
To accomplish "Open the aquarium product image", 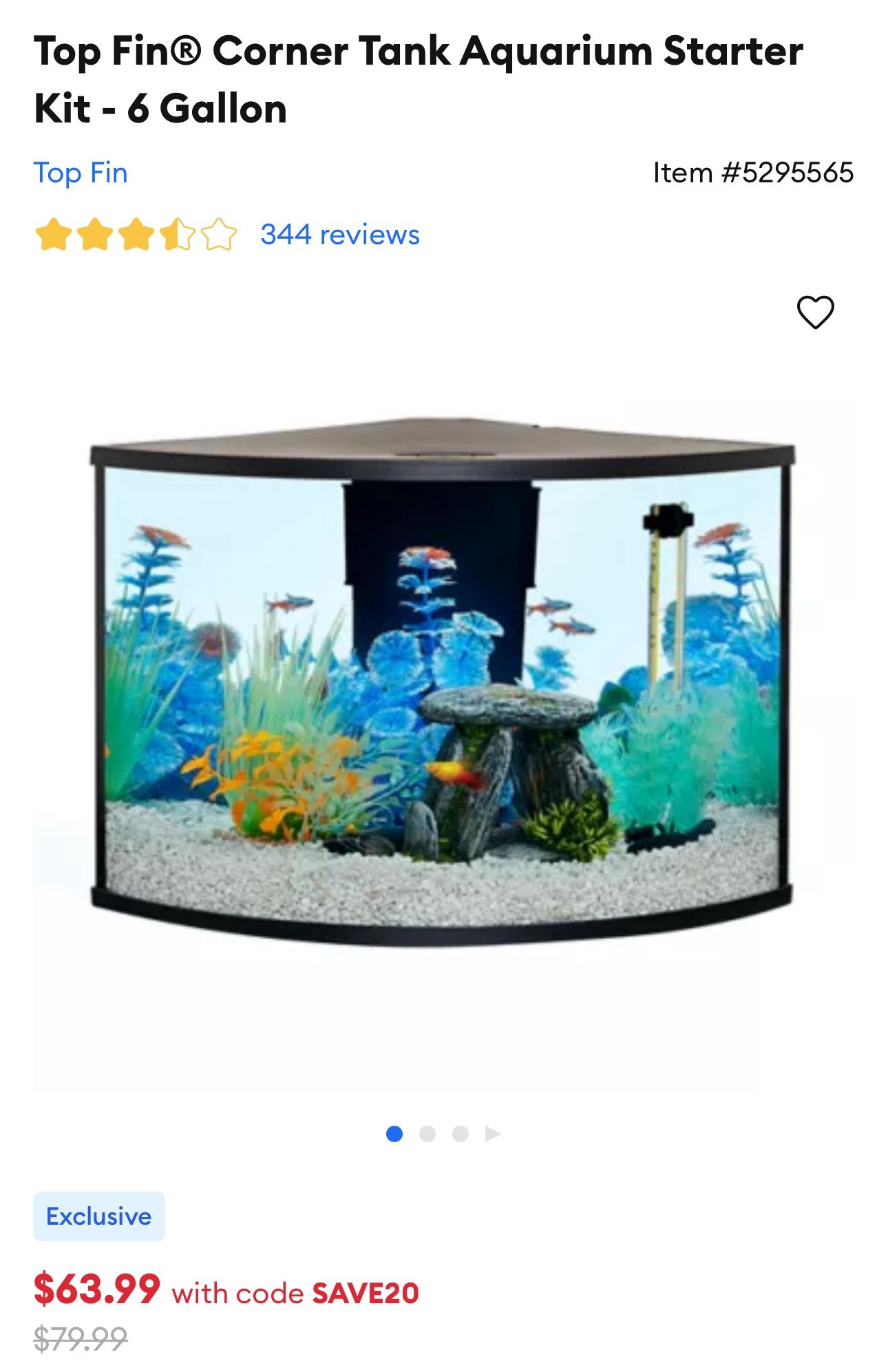I will pos(442,681).
